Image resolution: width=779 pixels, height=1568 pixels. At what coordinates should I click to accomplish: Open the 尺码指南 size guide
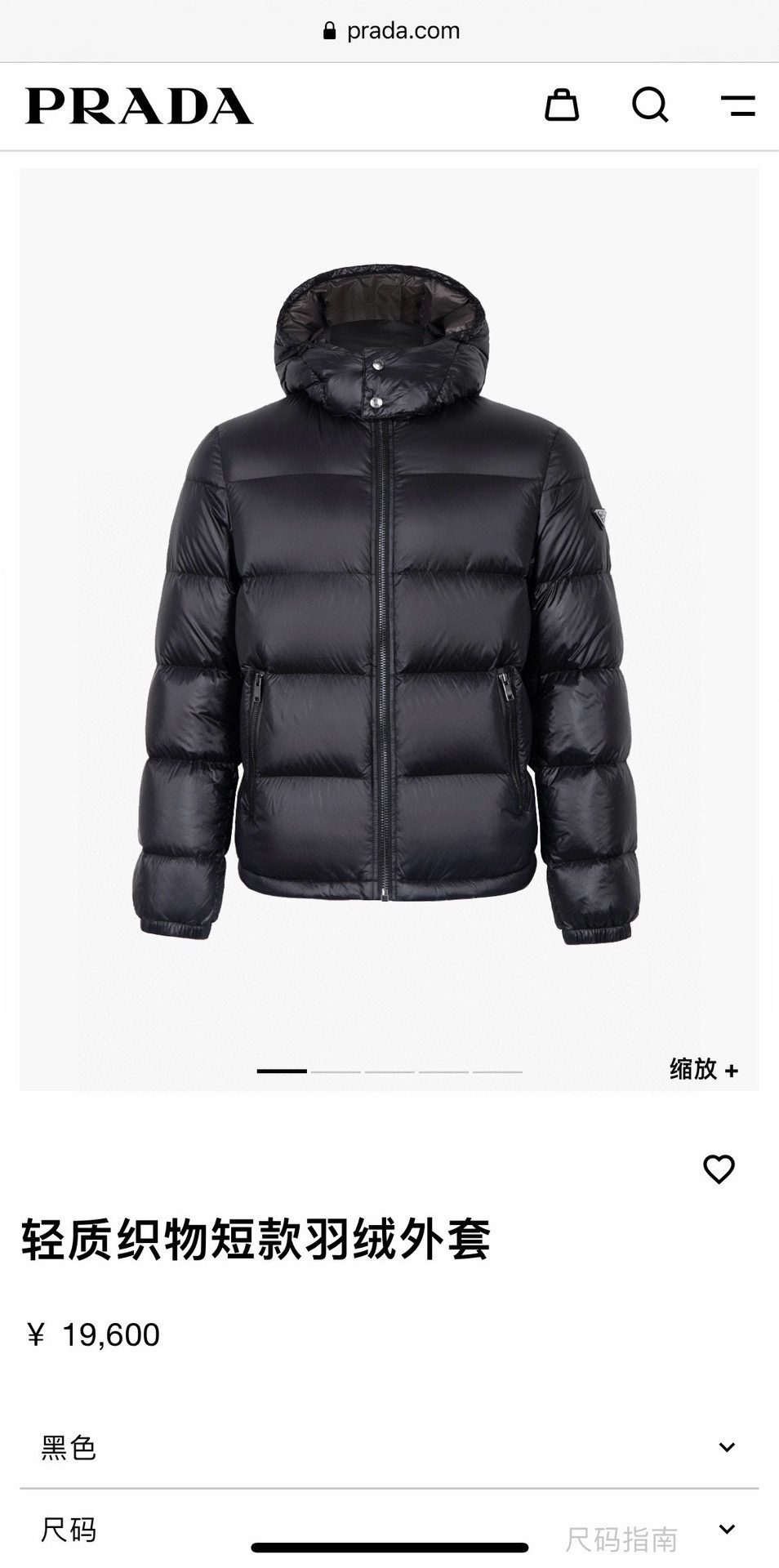(x=621, y=1539)
